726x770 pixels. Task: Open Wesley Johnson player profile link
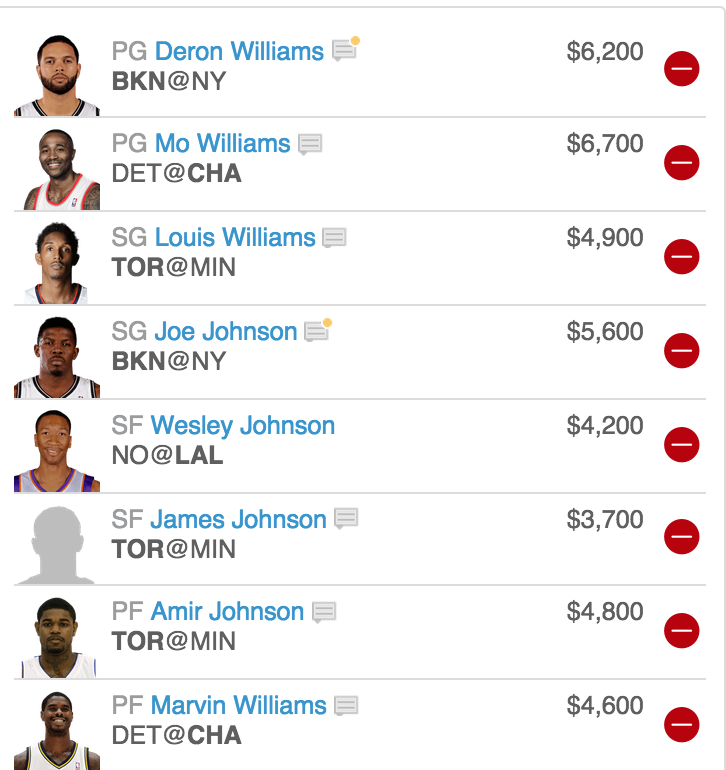click(x=243, y=426)
